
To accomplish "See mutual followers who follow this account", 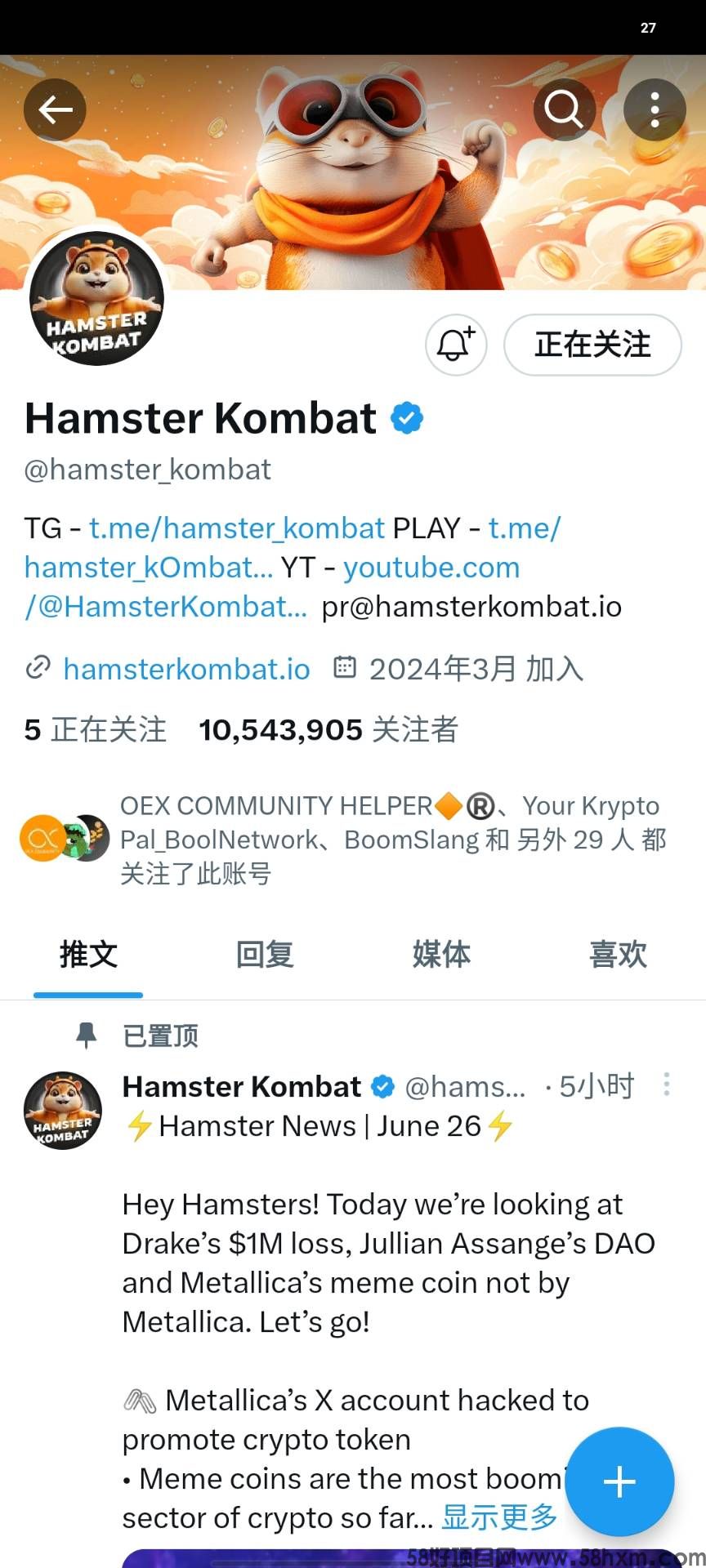I will (x=392, y=840).
